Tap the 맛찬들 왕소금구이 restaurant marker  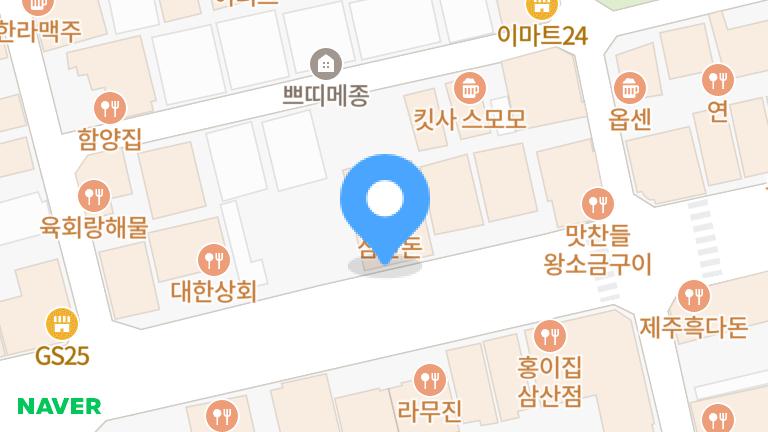pyautogui.click(x=598, y=203)
